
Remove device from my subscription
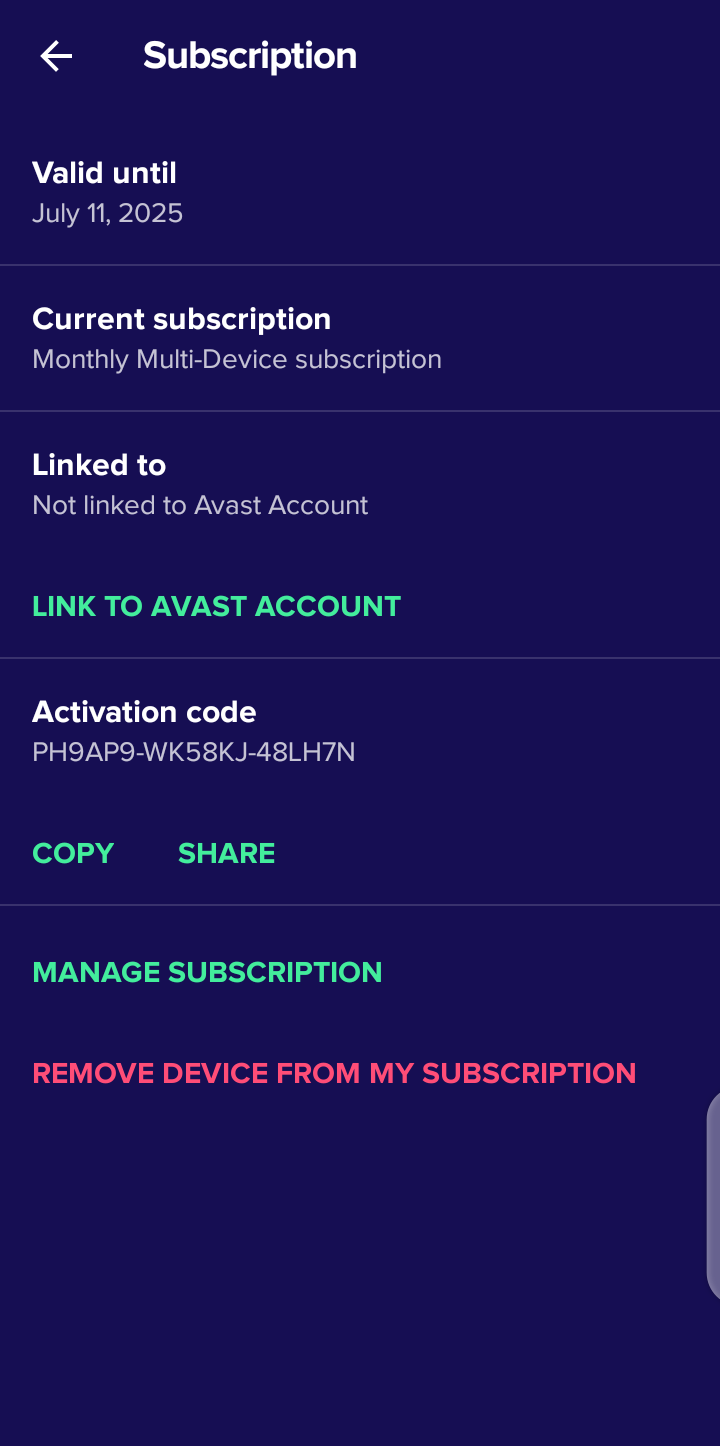coord(334,1073)
